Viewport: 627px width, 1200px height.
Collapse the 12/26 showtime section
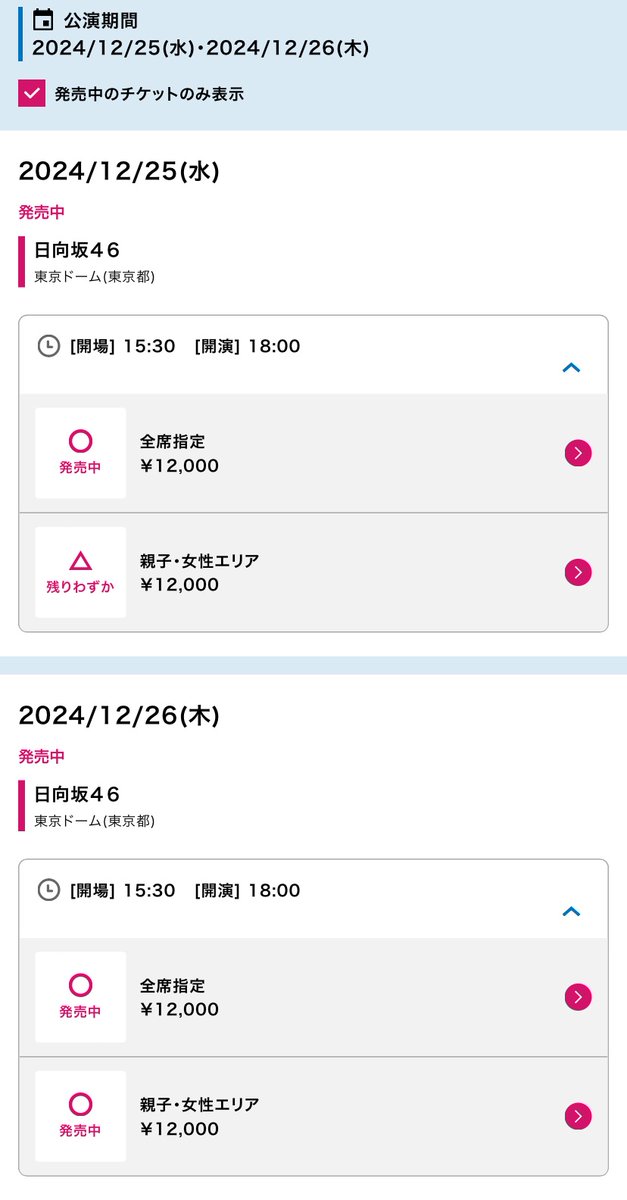[571, 911]
